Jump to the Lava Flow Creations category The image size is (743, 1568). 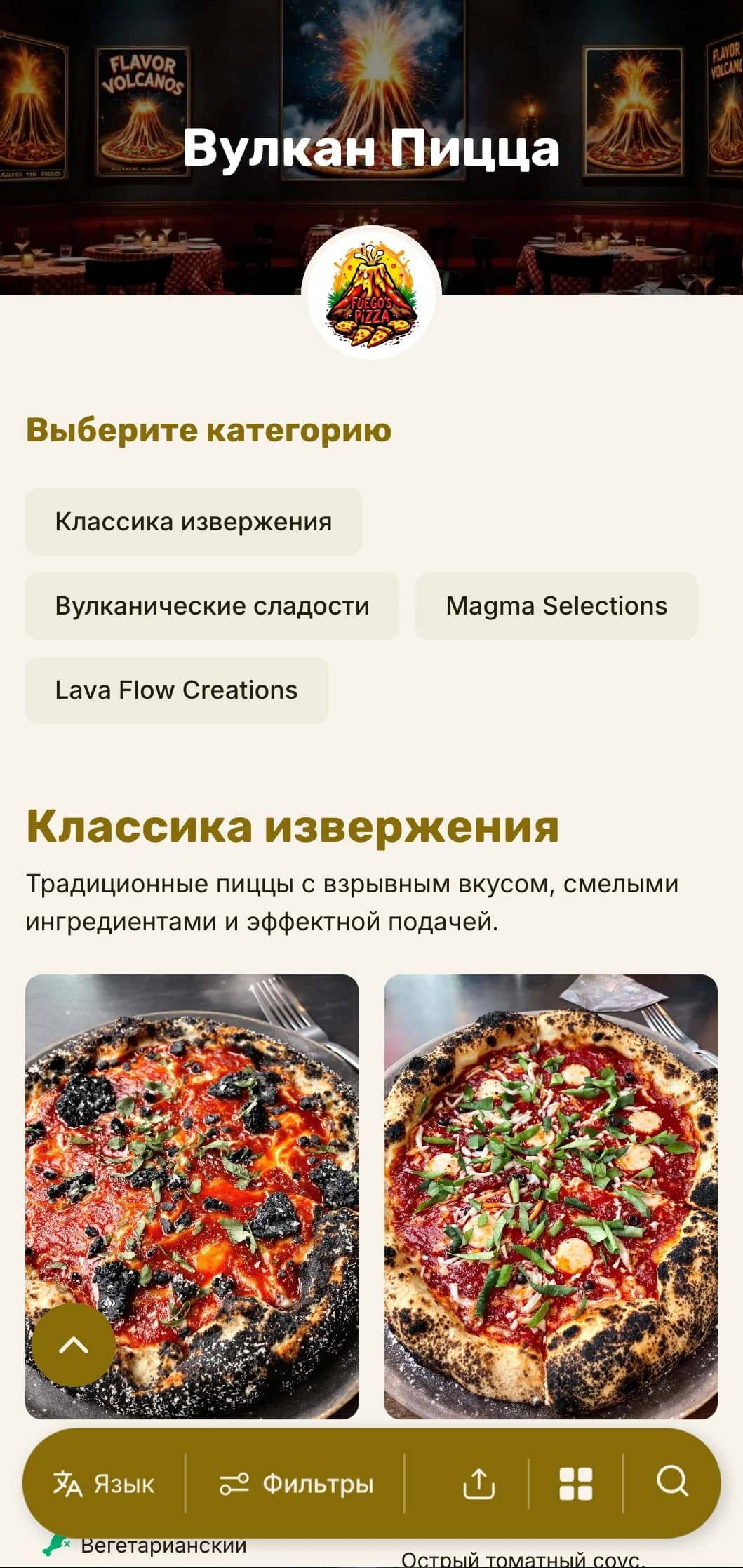(176, 690)
